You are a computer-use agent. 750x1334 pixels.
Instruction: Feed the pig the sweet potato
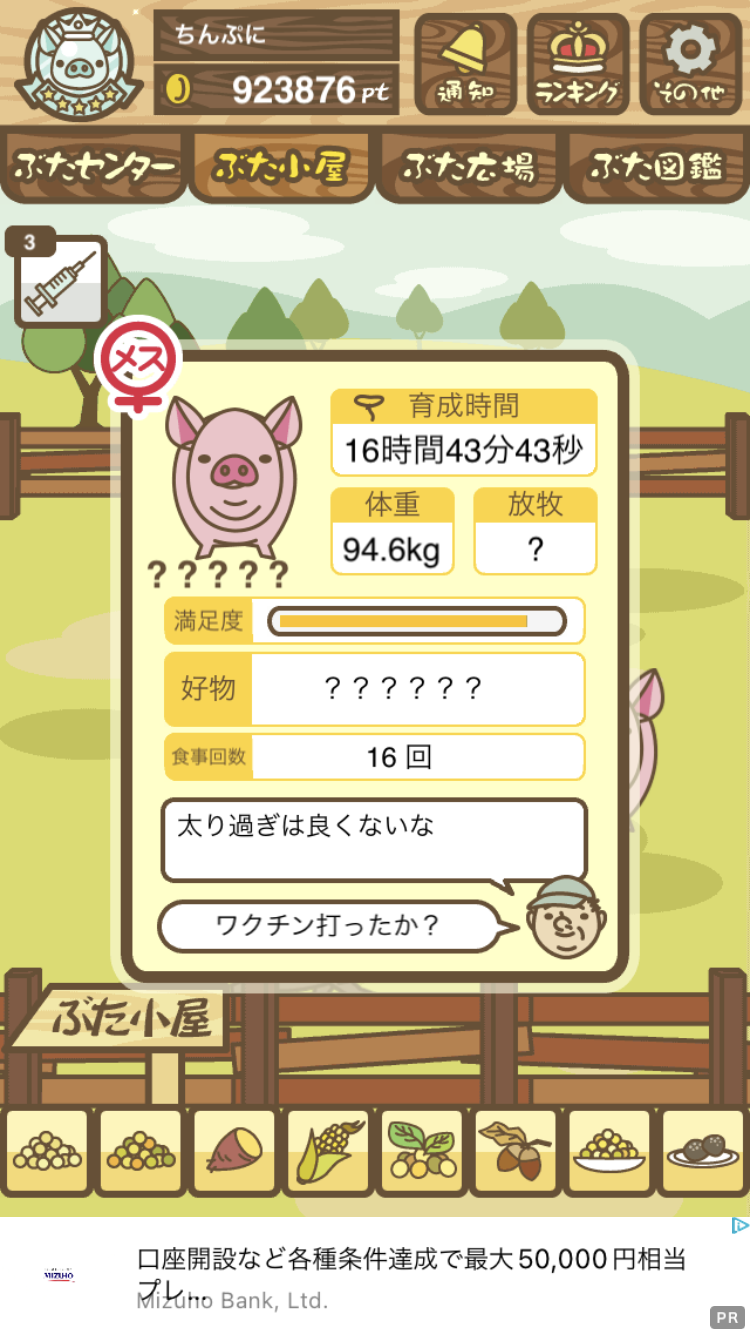pos(233,1152)
